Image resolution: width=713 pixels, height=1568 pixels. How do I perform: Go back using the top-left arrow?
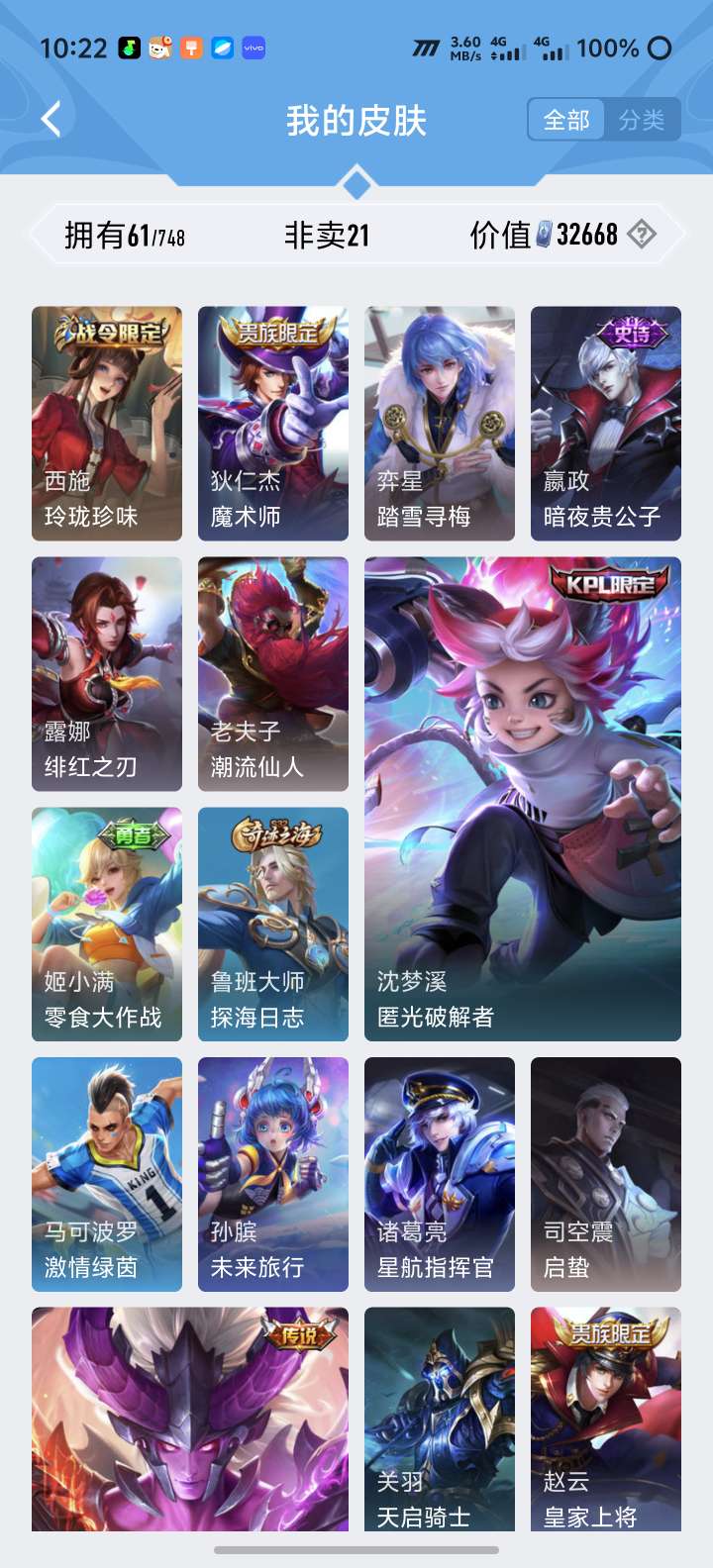[51, 120]
